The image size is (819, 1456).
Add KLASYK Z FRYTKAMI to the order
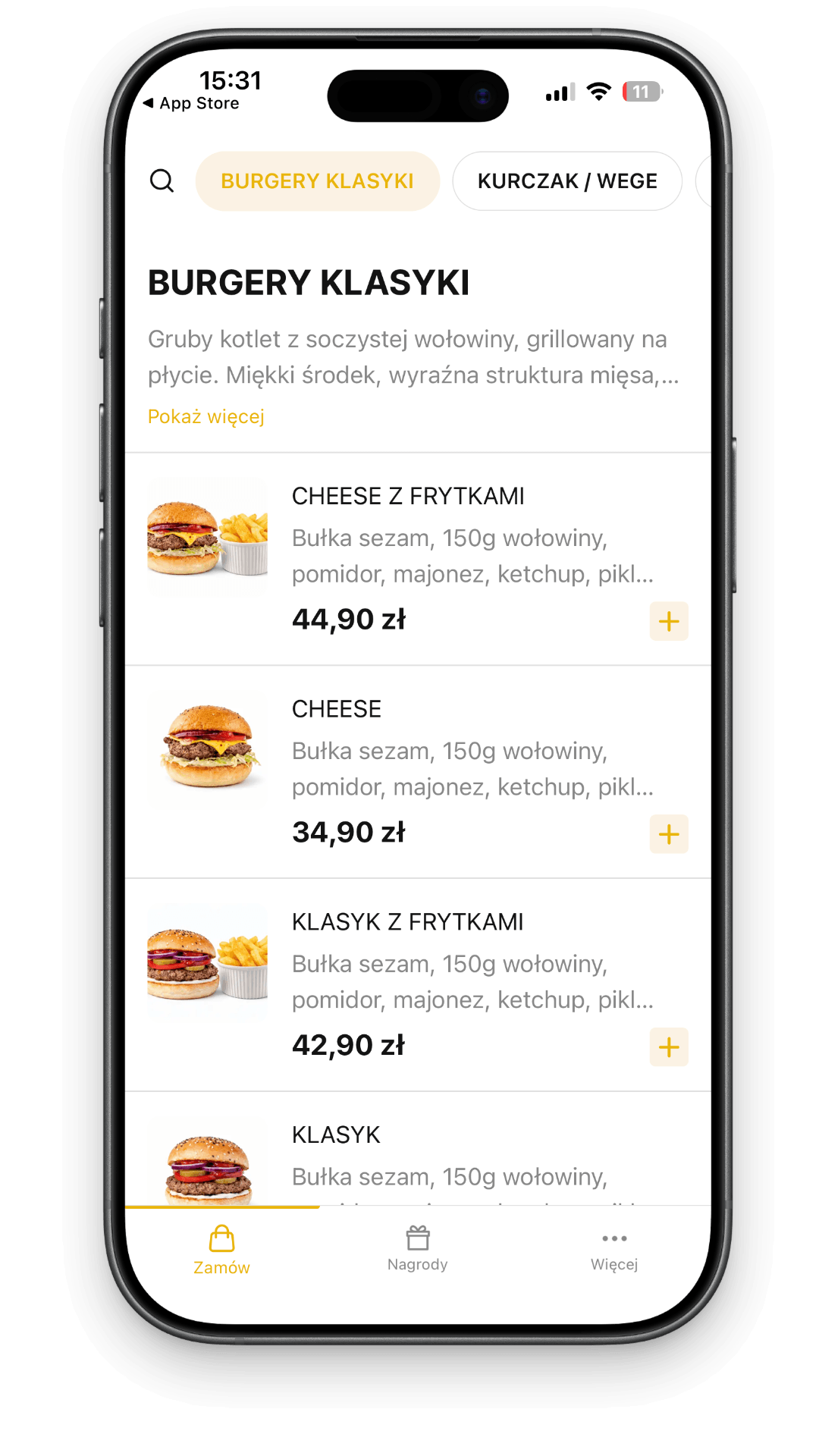pos(668,1047)
